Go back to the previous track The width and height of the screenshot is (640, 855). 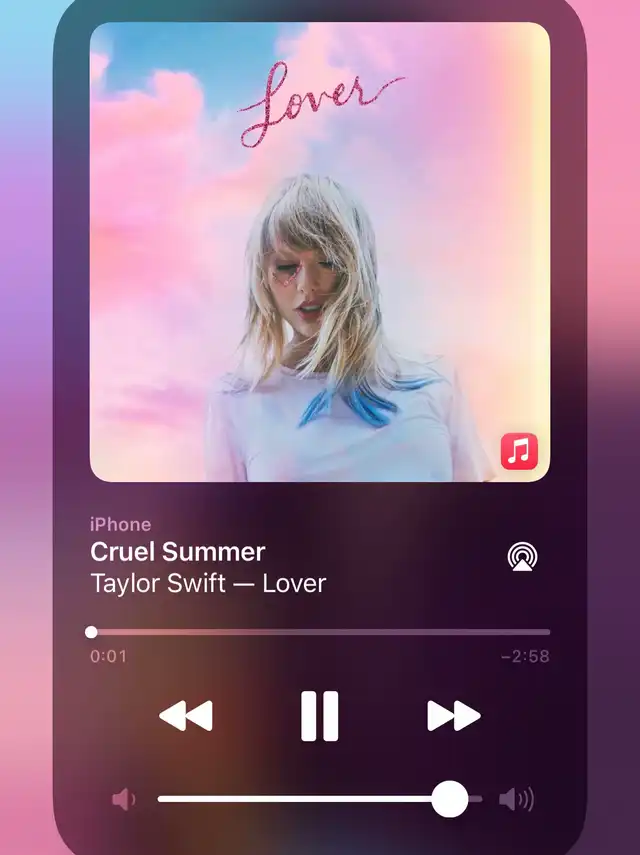186,716
